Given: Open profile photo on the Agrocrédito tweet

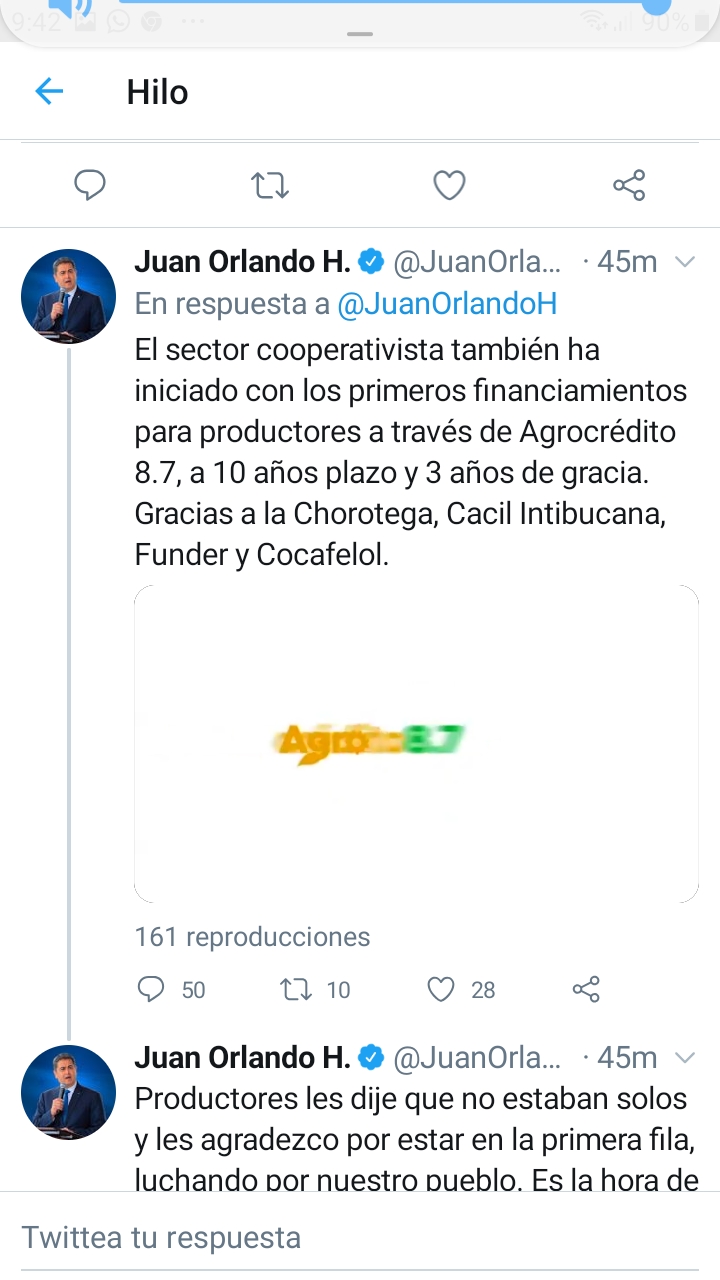Looking at the screenshot, I should [x=68, y=297].
